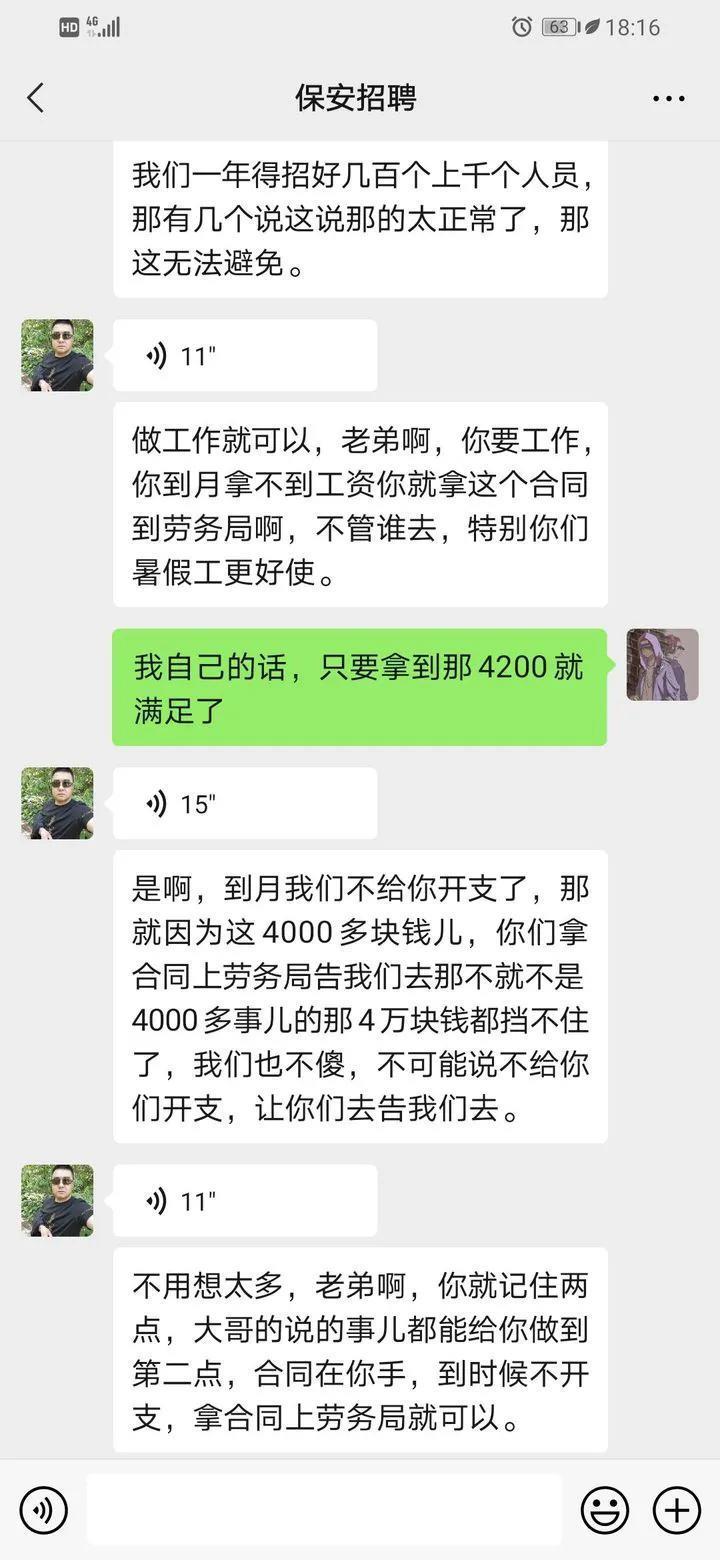Go back from the 保安招聘 chat
The image size is (720, 1560).
tap(36, 98)
